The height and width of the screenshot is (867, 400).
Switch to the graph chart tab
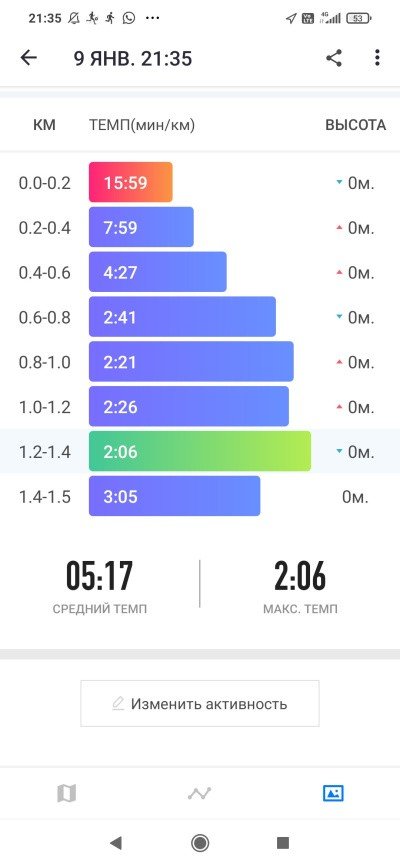(199, 794)
